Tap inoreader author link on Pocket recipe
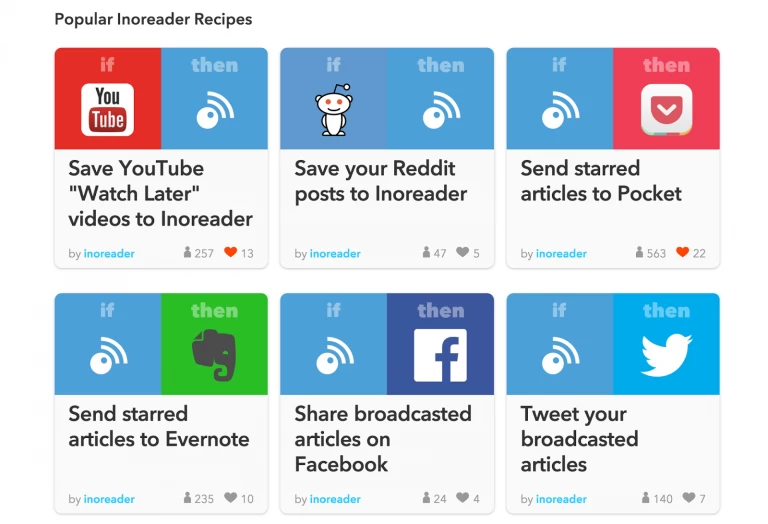 tap(561, 254)
